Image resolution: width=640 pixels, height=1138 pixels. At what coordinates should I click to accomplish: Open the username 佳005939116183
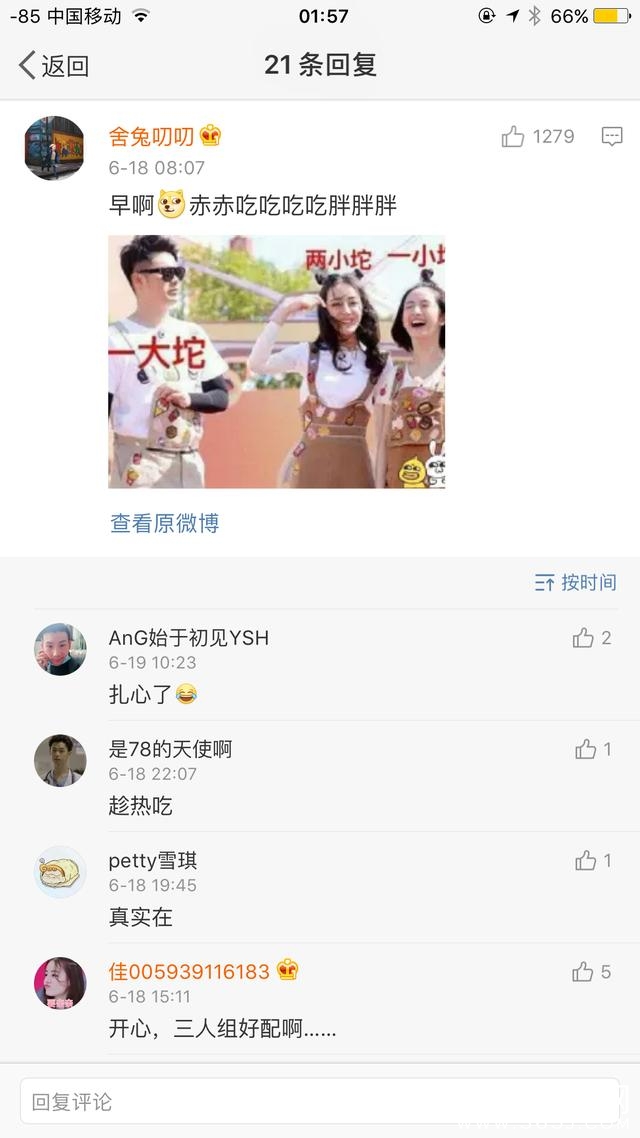[189, 971]
